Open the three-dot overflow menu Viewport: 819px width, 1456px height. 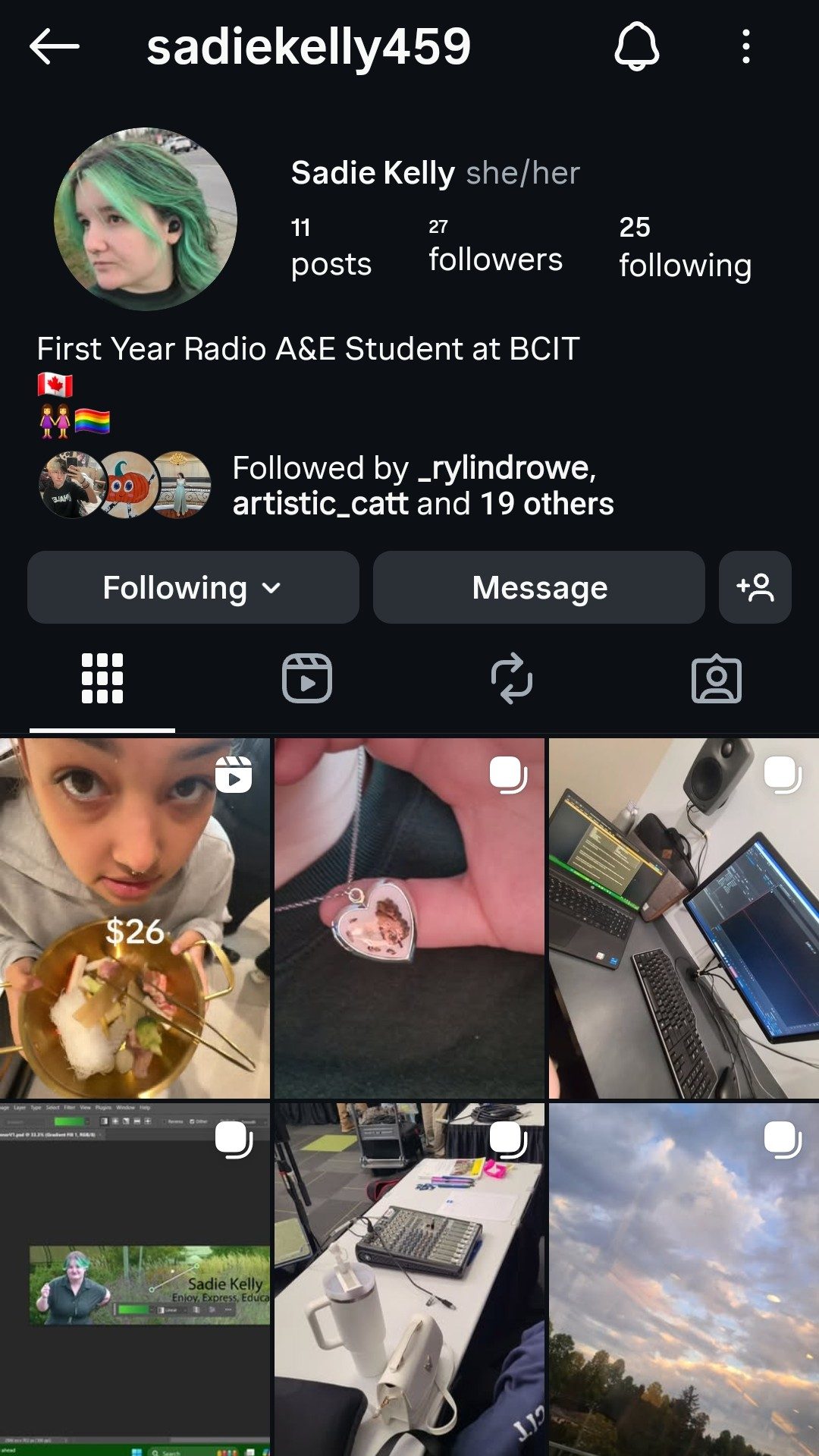point(746,46)
